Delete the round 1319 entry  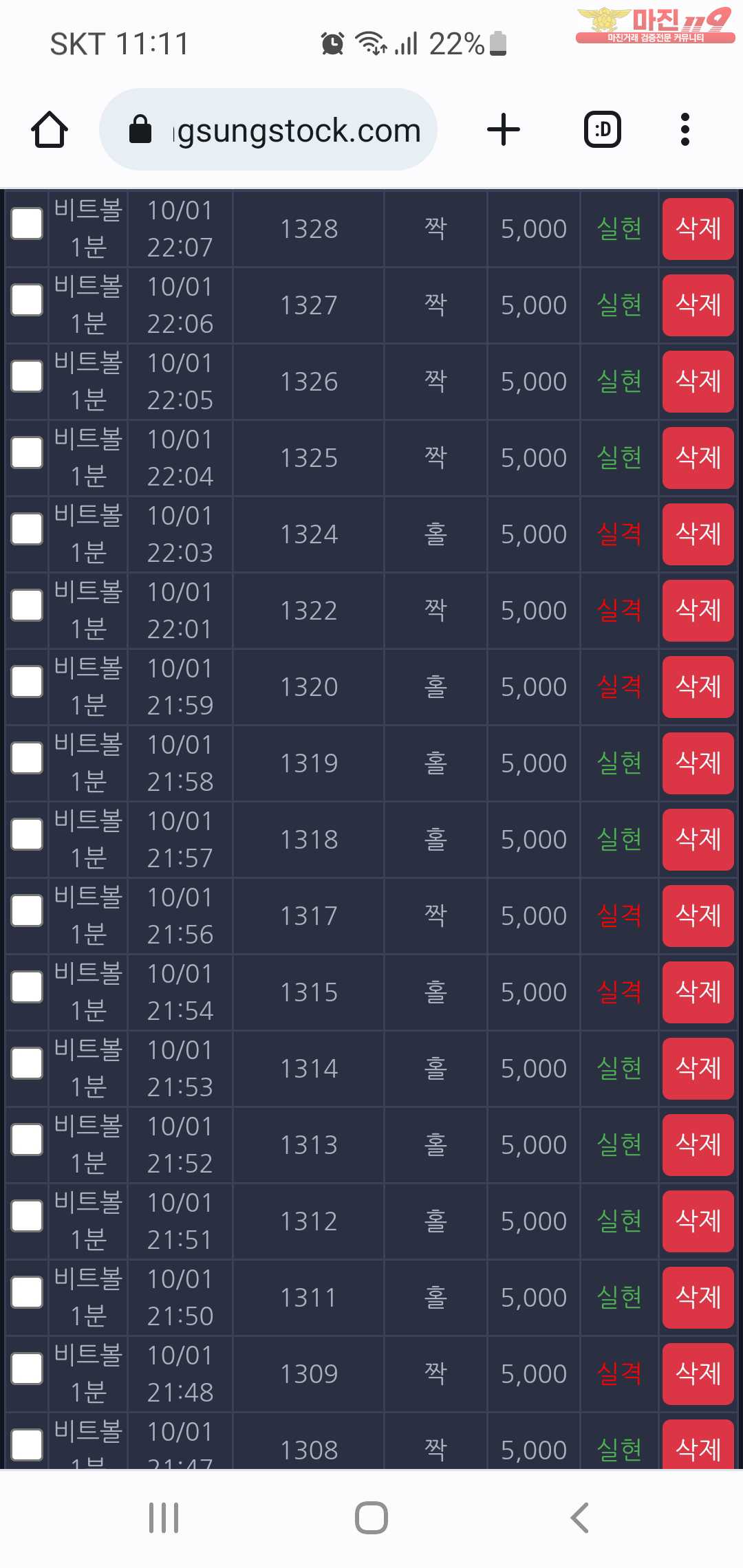[698, 763]
